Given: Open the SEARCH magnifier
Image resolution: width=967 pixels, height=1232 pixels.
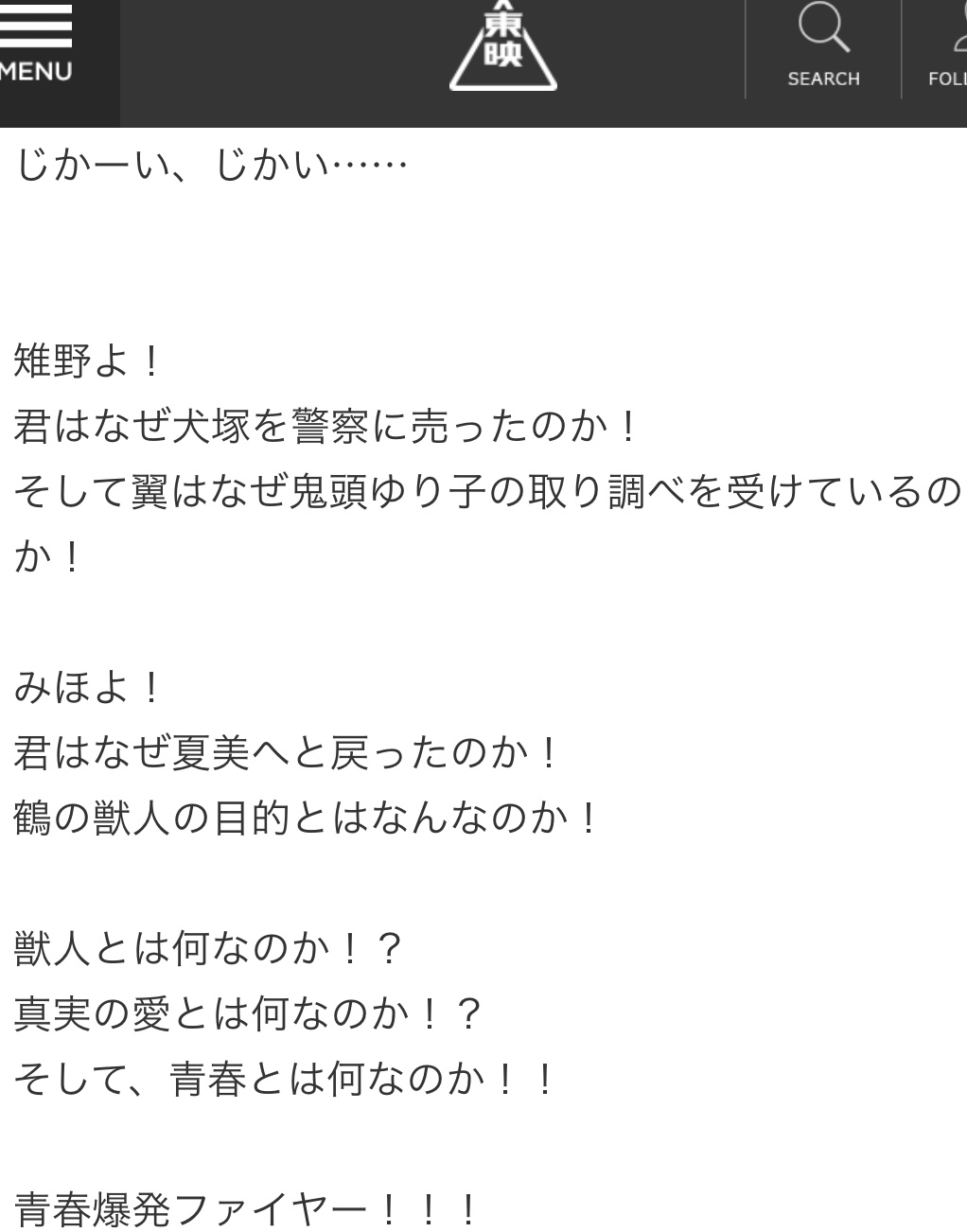Looking at the screenshot, I should click(823, 47).
